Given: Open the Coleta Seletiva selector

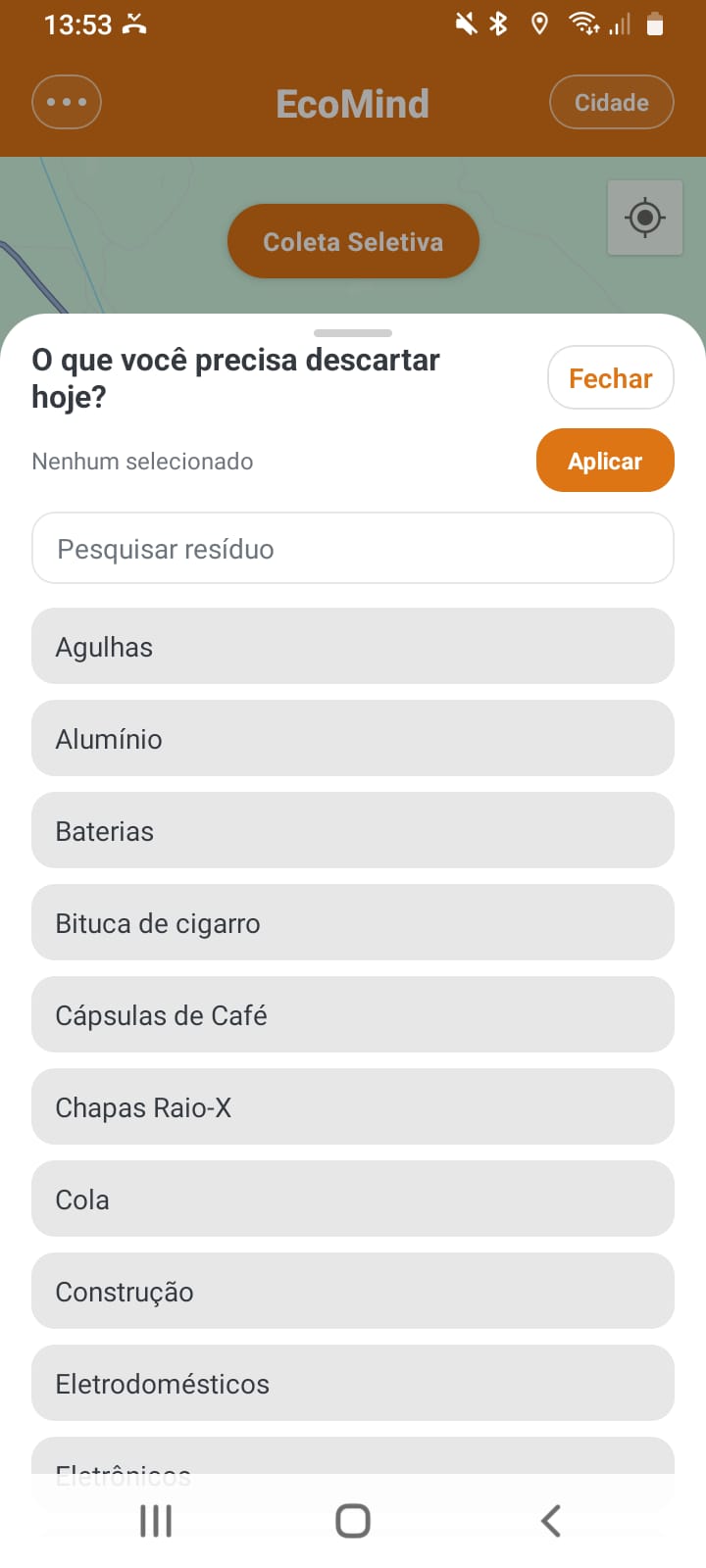Looking at the screenshot, I should pyautogui.click(x=353, y=241).
